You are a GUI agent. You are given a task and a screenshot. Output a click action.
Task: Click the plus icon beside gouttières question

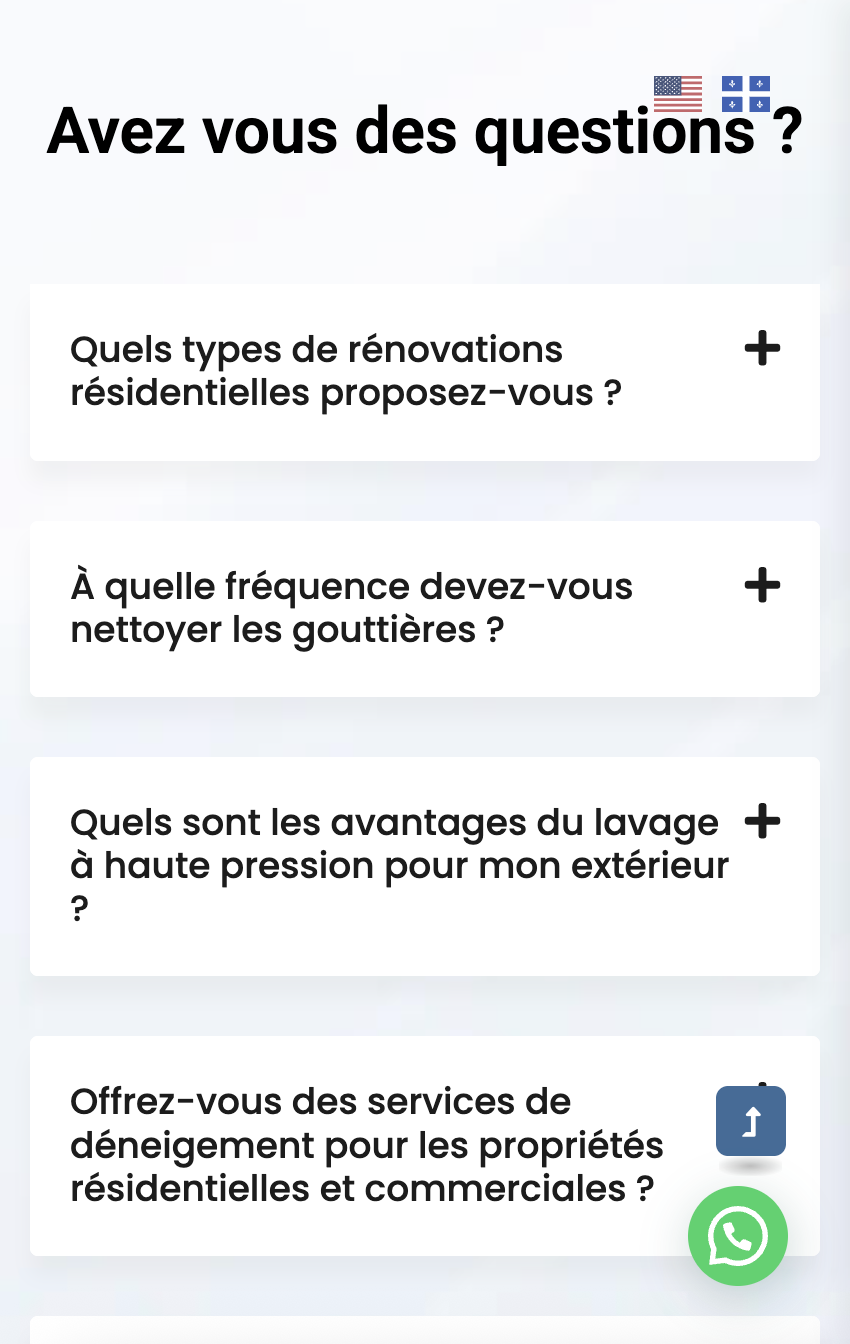tap(762, 585)
